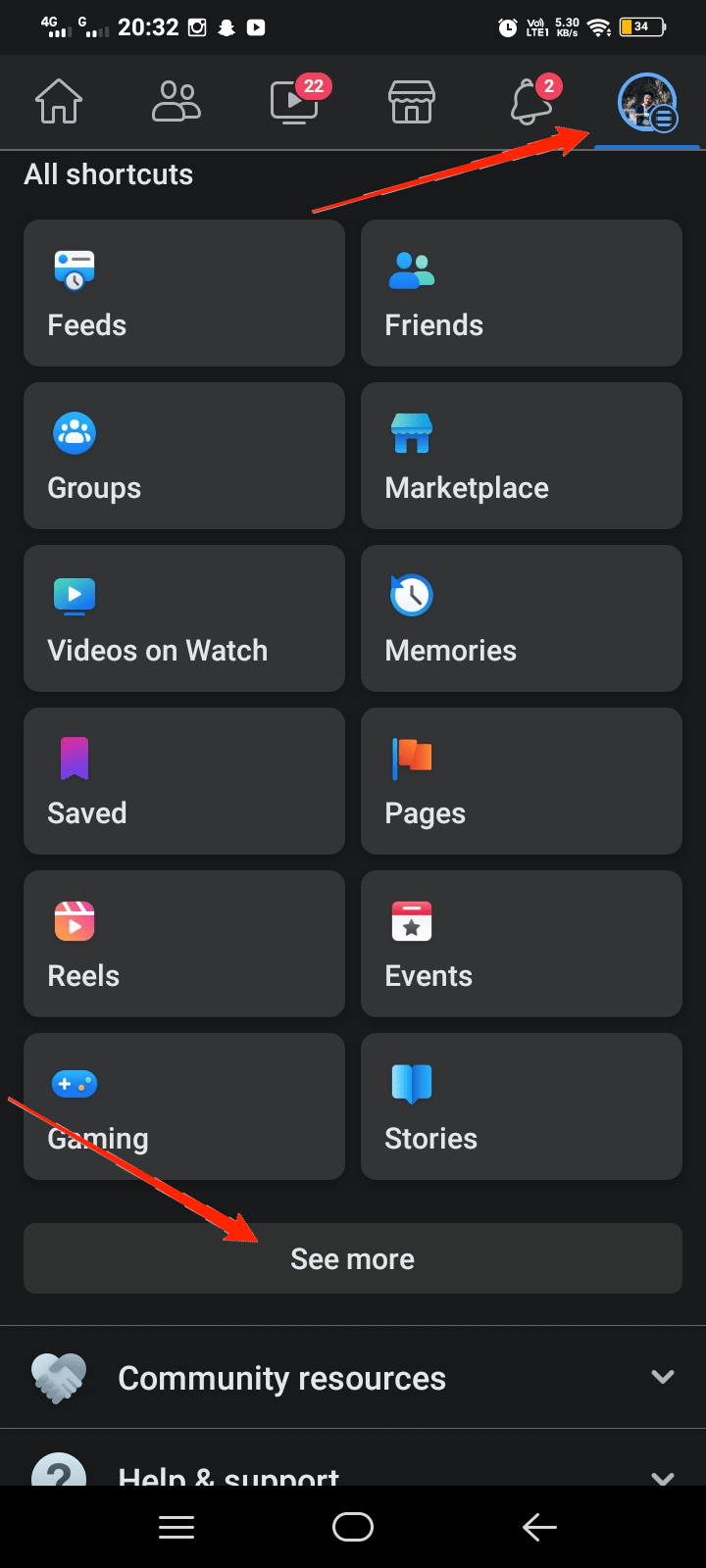Image resolution: width=706 pixels, height=1568 pixels.
Task: Select the Memories shortcut
Action: pos(521,618)
